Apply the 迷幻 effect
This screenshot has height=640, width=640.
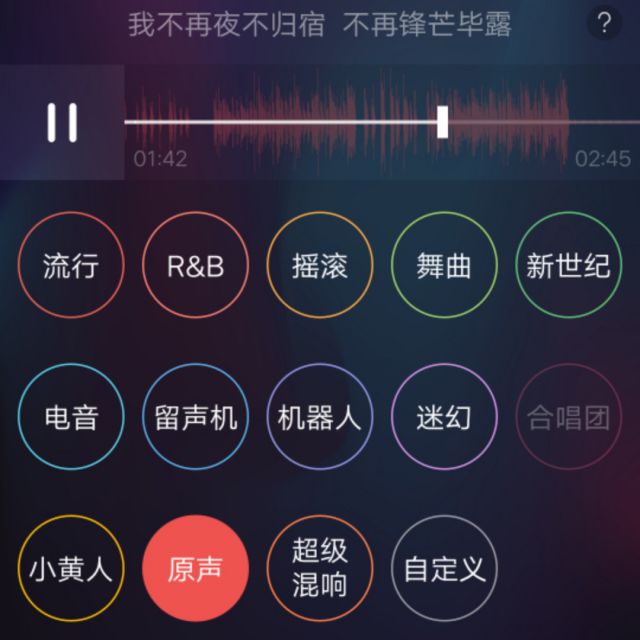[x=443, y=417]
